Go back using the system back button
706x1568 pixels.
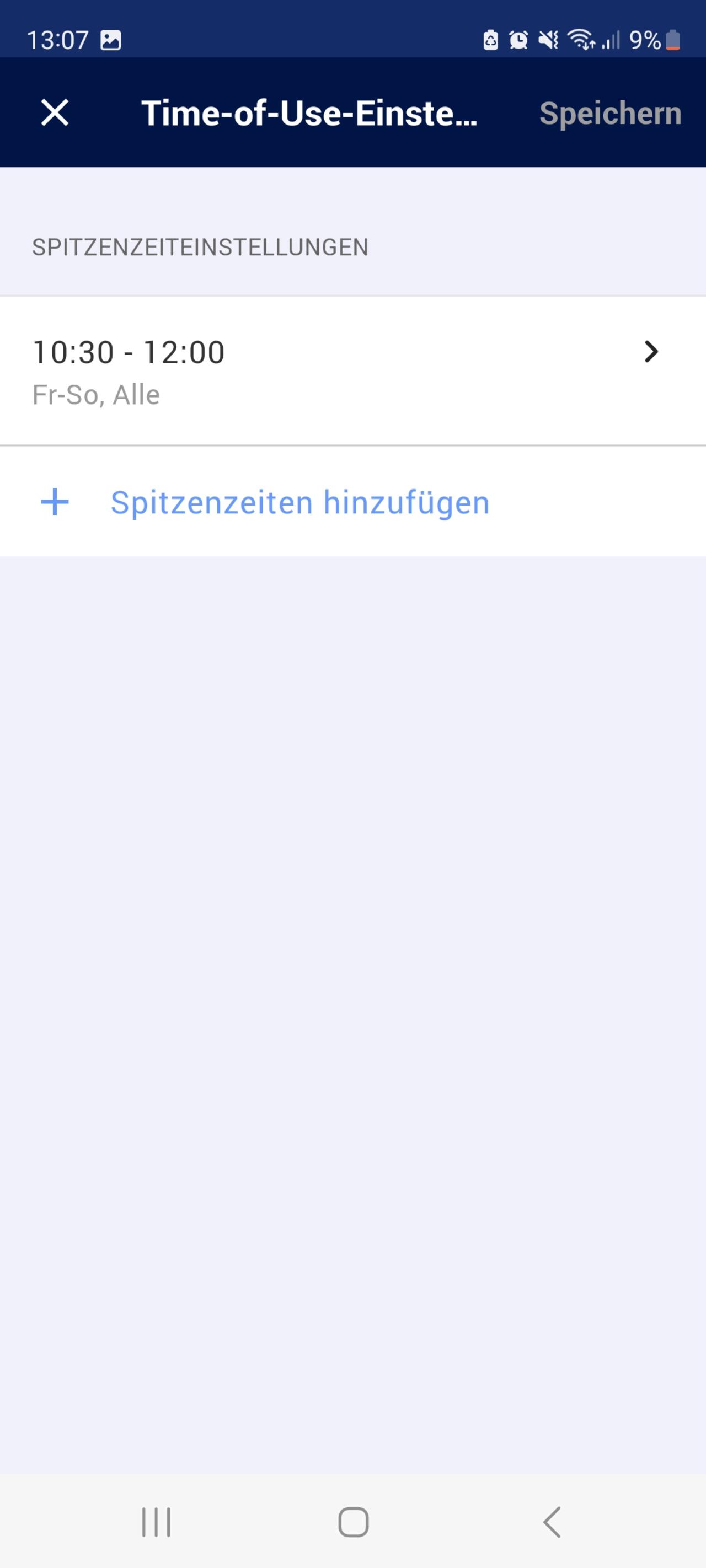point(551,1522)
